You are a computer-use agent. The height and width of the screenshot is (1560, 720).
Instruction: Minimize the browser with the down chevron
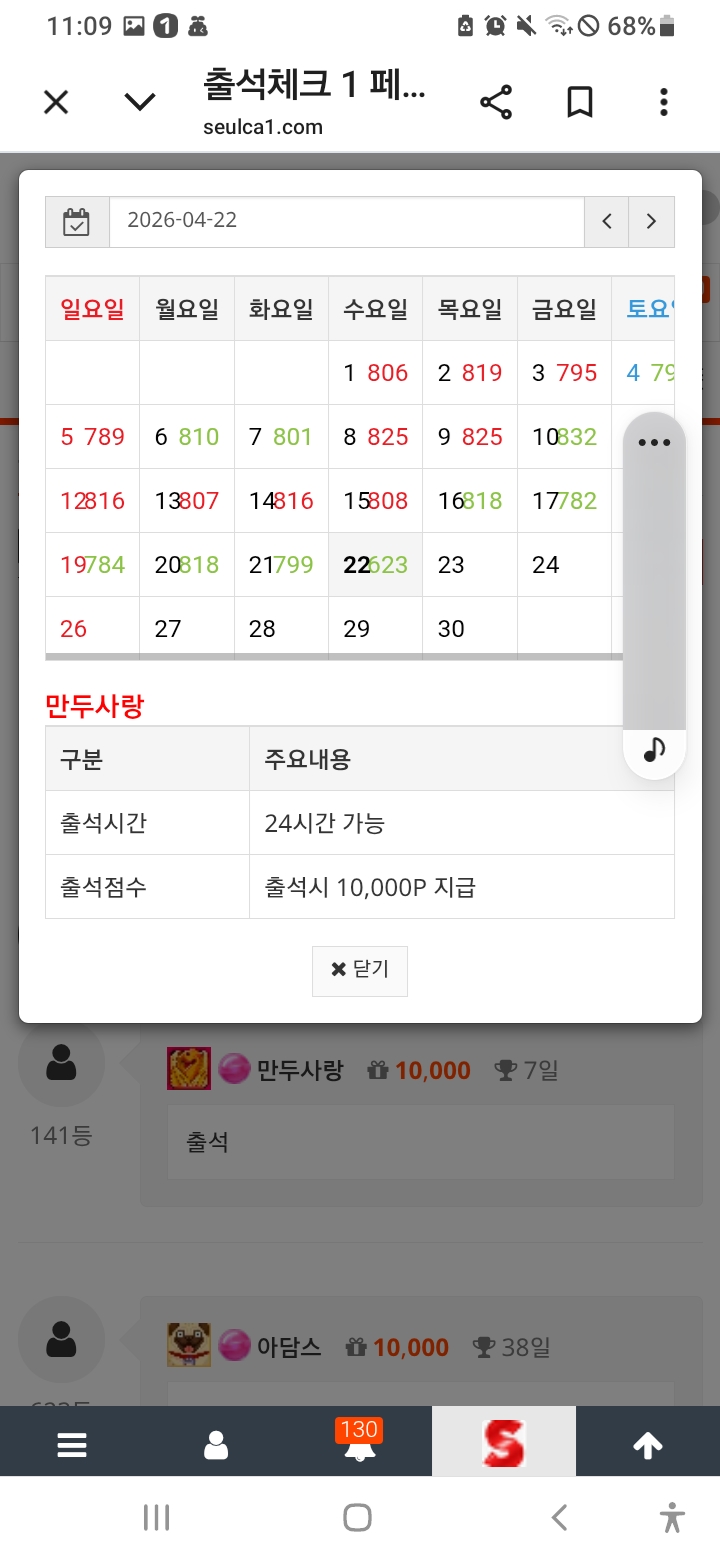pos(140,102)
